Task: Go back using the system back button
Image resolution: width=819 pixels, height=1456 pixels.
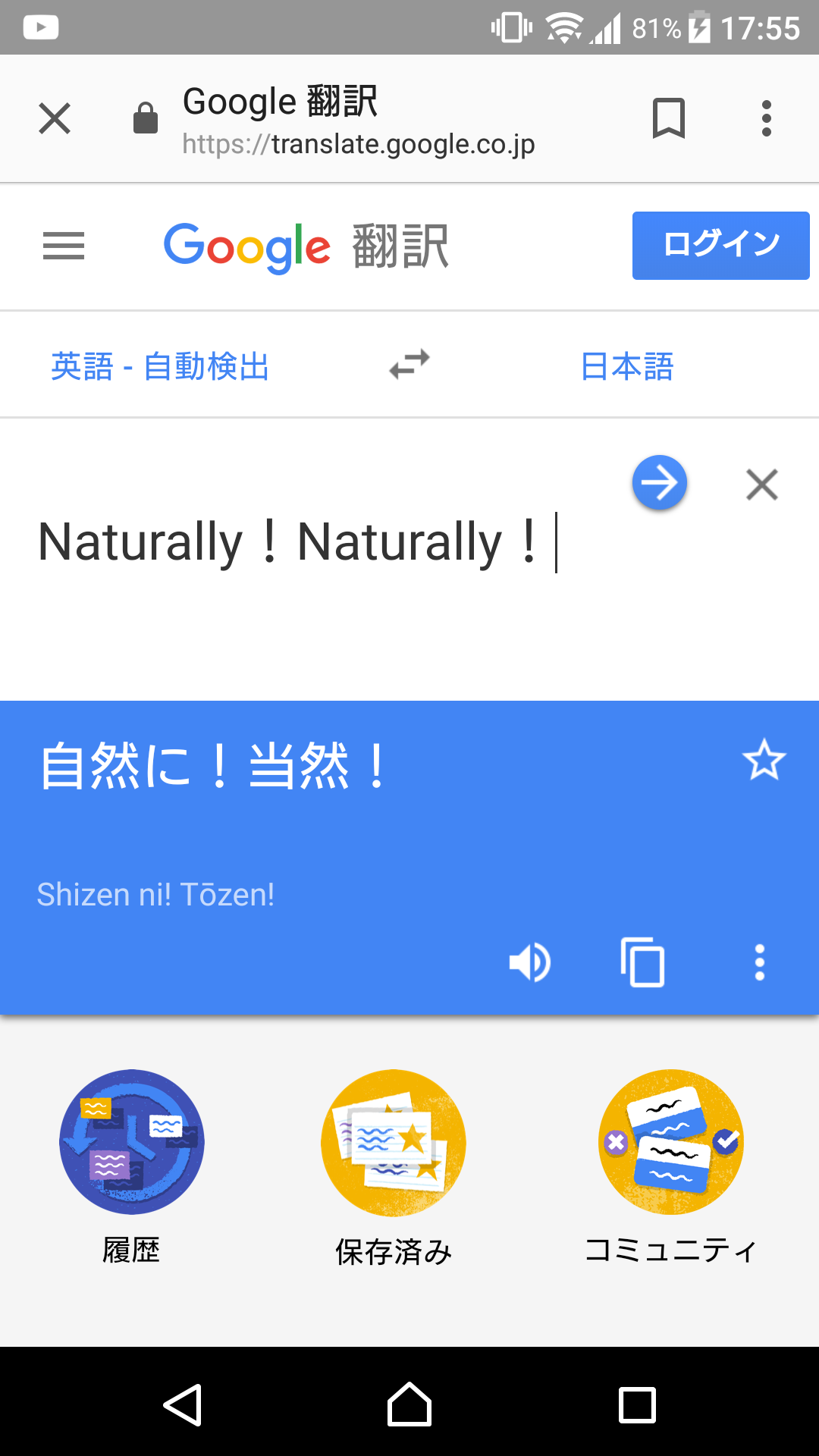Action: [x=183, y=1404]
